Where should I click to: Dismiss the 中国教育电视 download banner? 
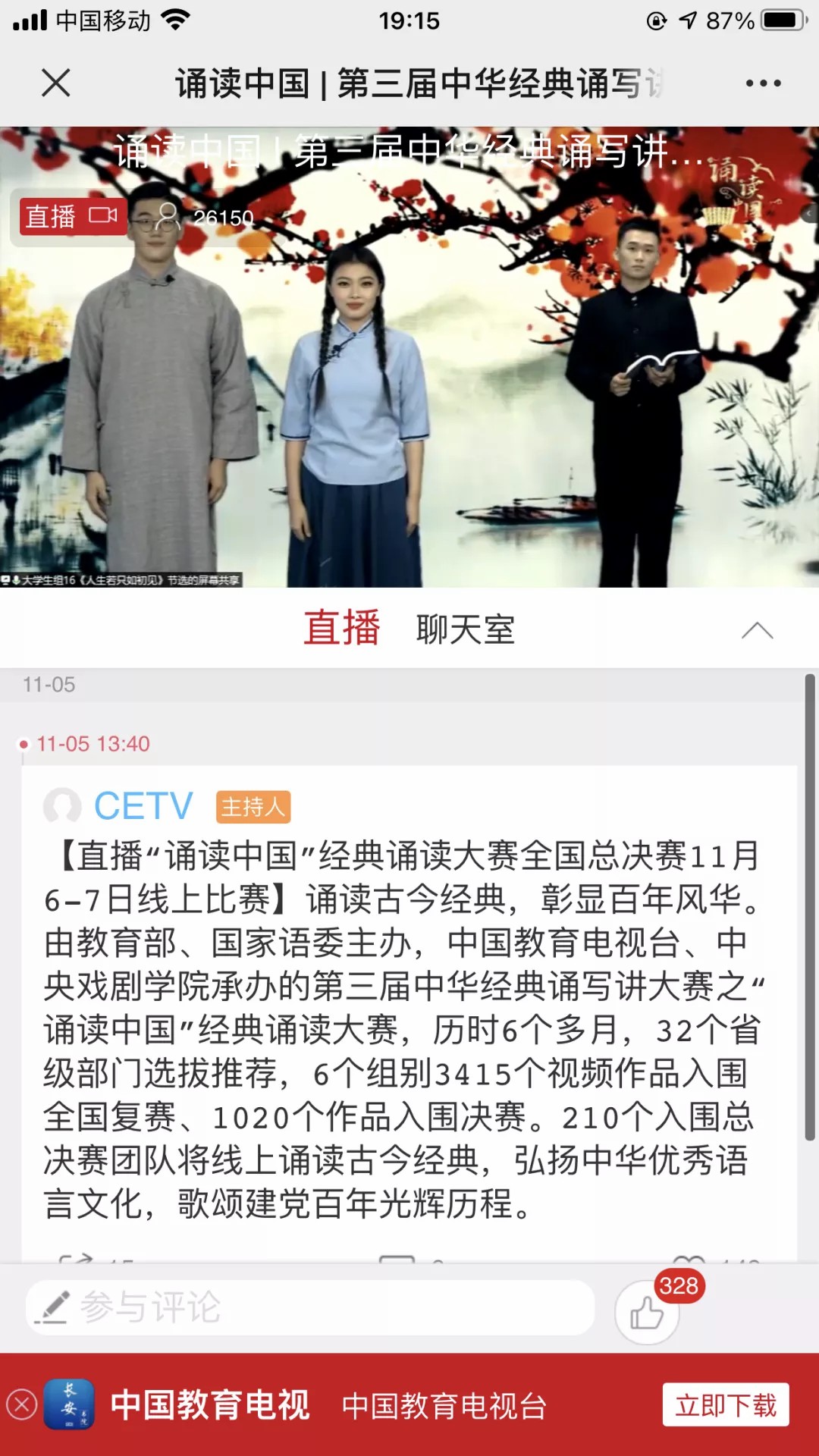(22, 1404)
